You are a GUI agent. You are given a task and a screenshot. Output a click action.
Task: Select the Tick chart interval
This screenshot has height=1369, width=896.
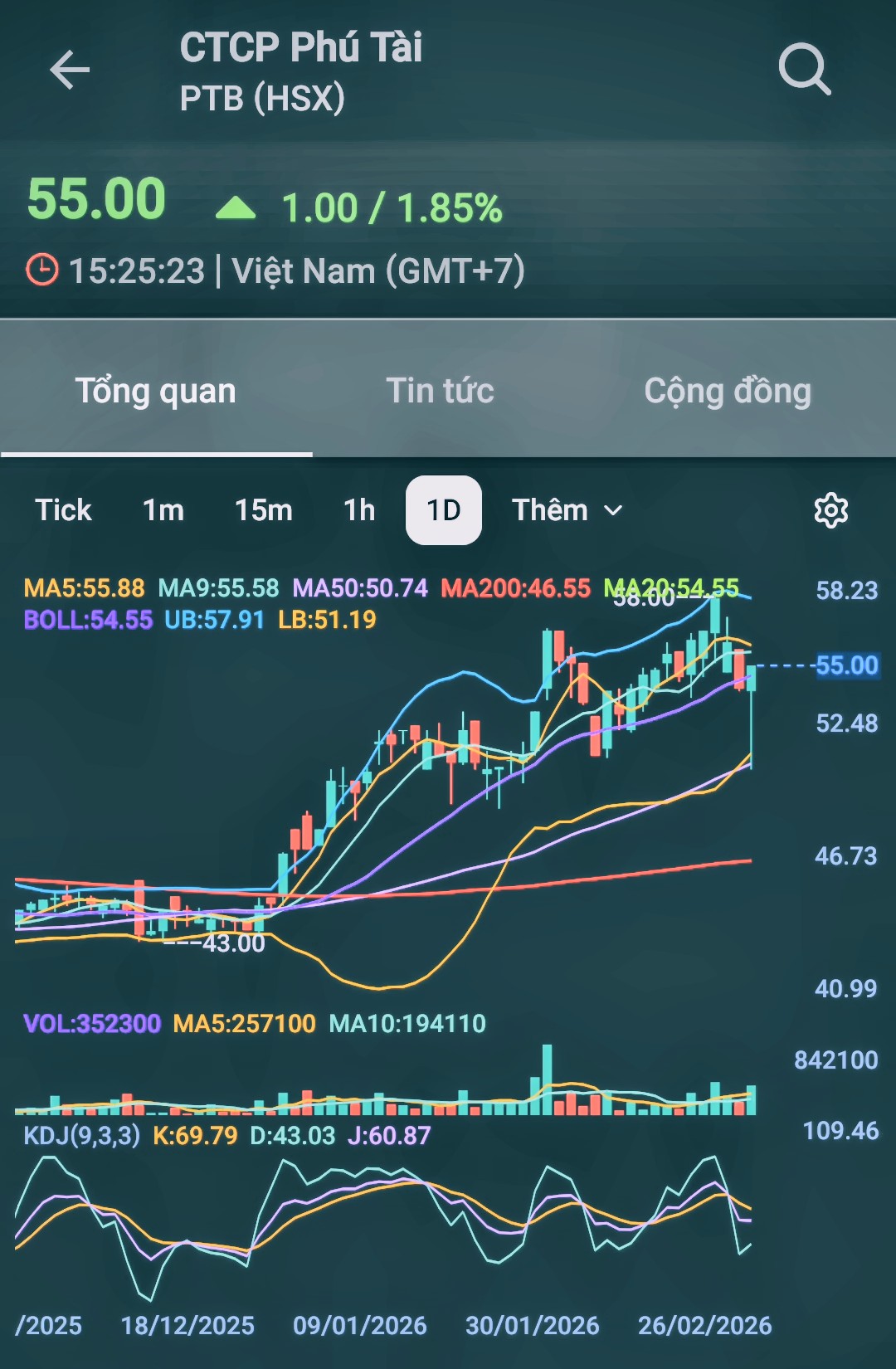pos(63,510)
